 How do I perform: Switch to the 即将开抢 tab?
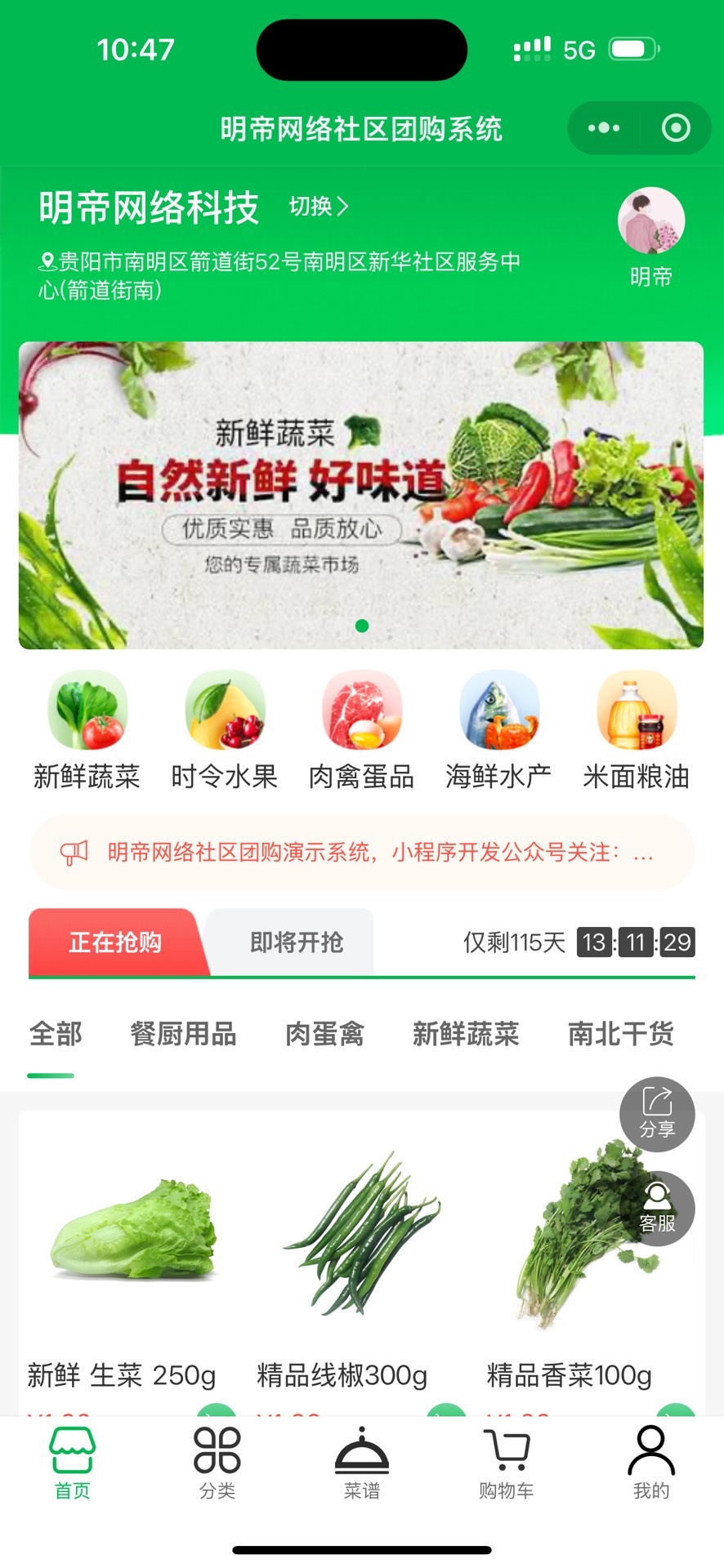[x=296, y=942]
